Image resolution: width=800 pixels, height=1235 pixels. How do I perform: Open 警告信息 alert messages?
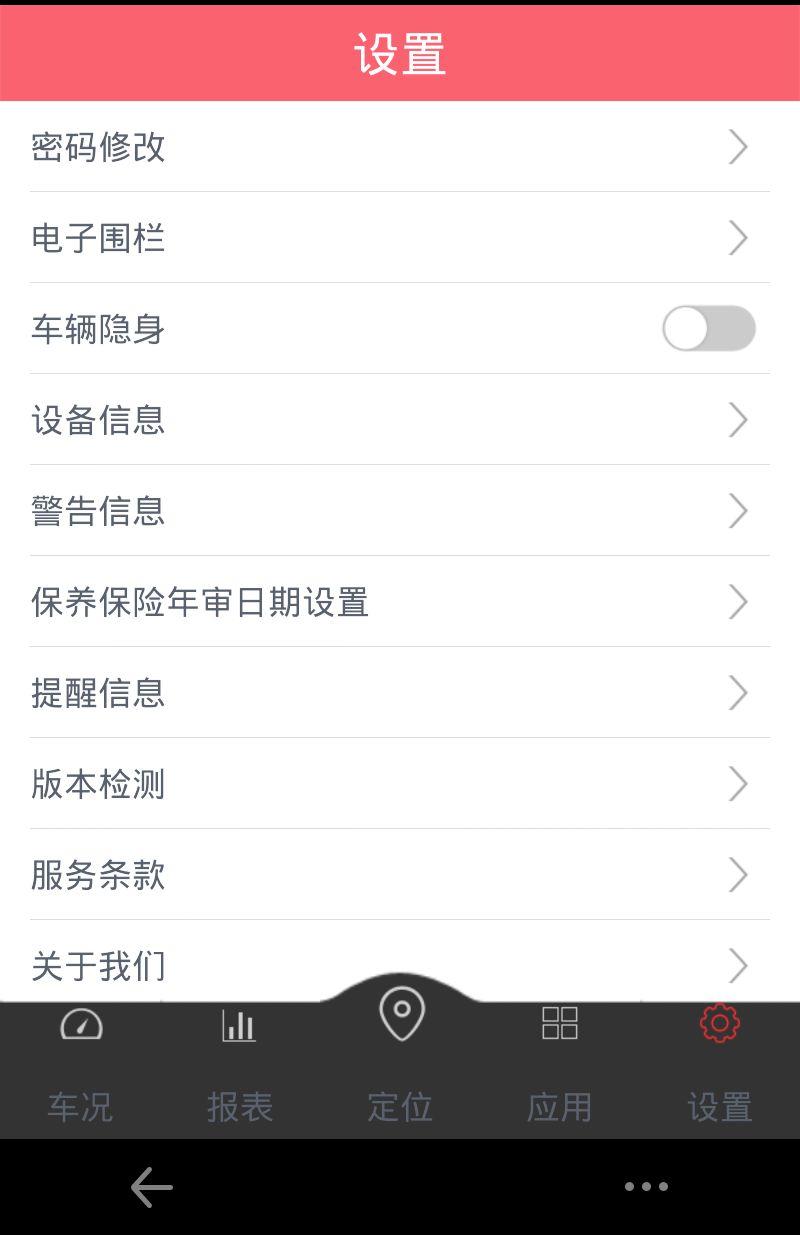[400, 511]
